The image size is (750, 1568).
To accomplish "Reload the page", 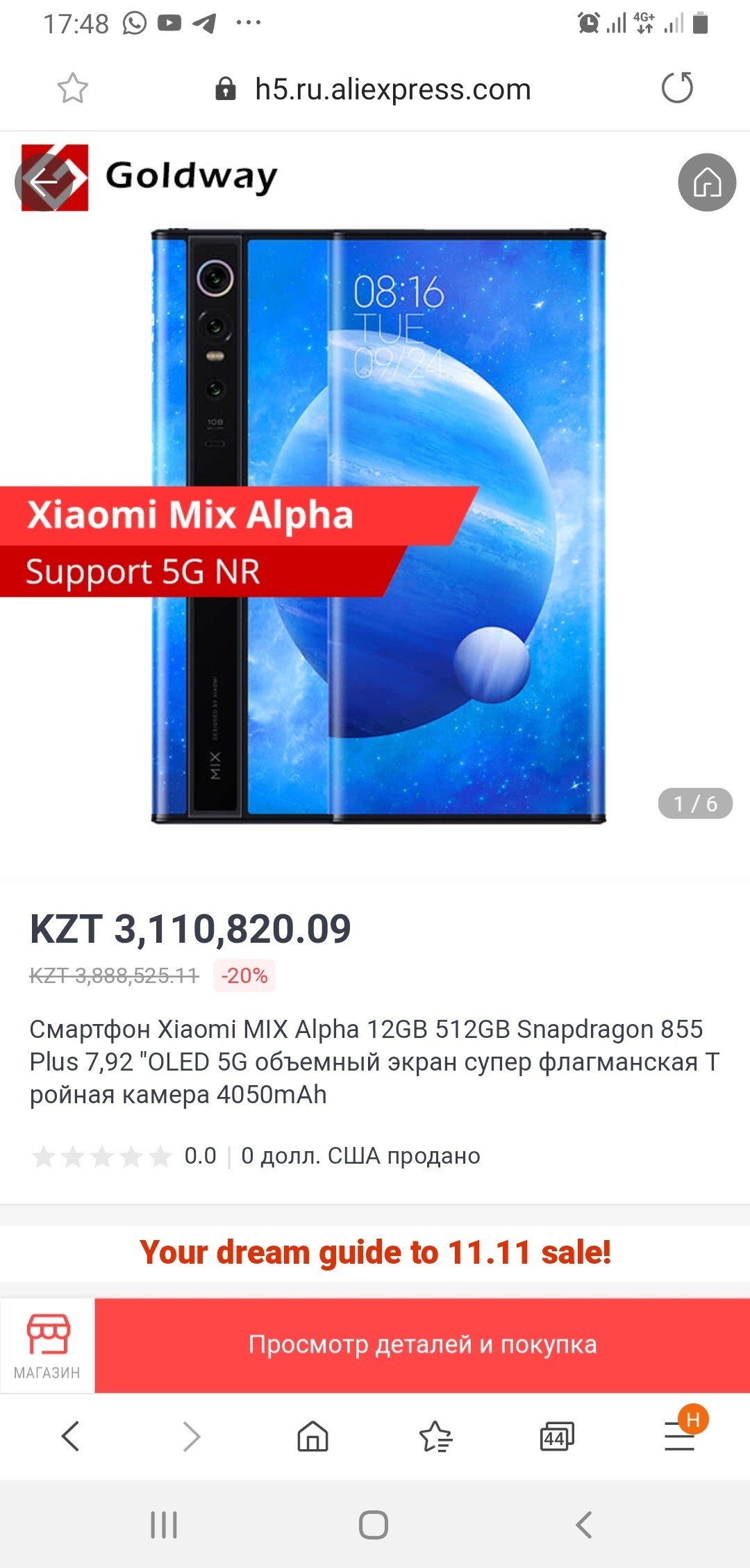I will click(677, 88).
